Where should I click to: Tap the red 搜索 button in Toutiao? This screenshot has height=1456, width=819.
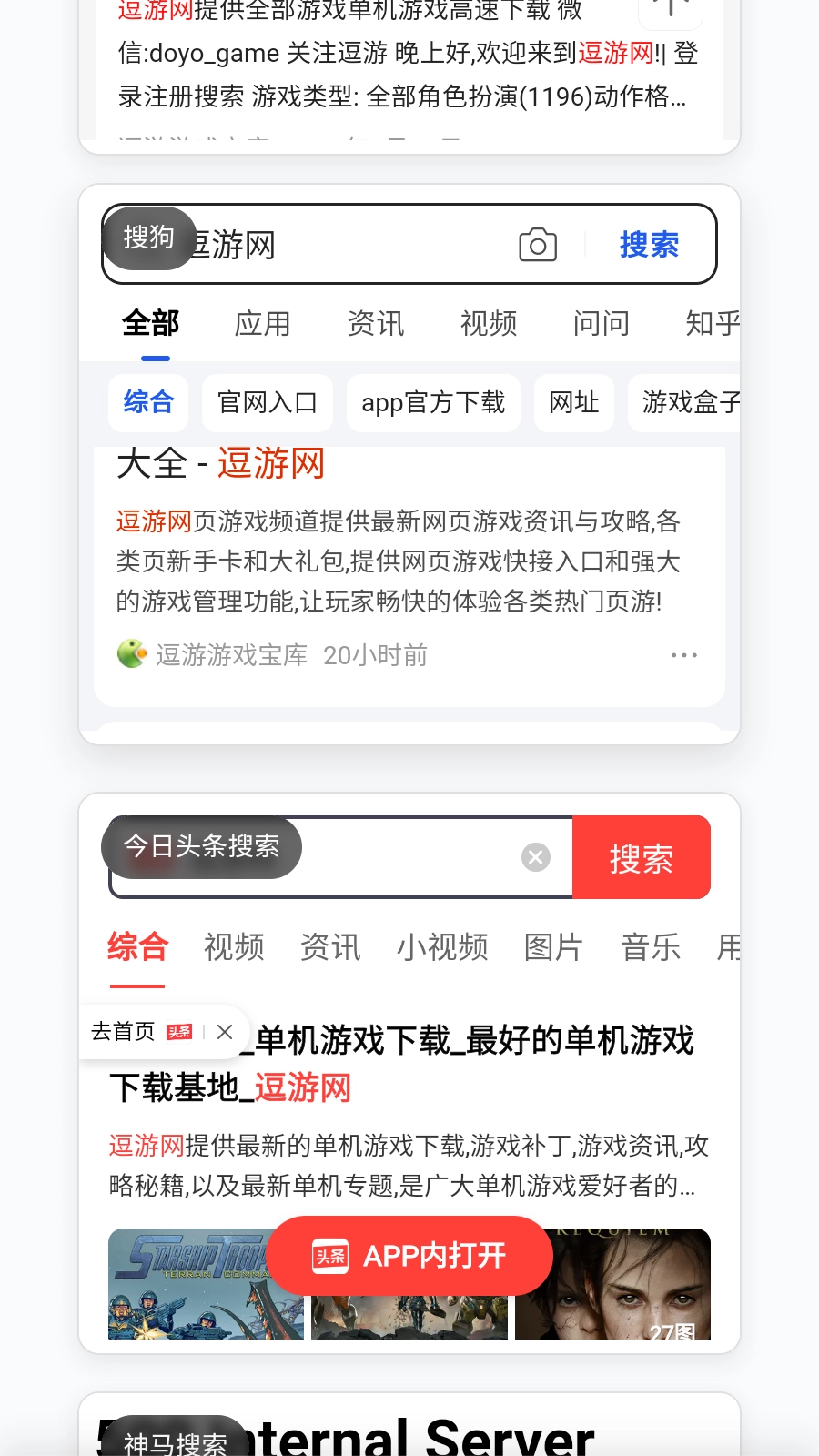[x=641, y=858]
